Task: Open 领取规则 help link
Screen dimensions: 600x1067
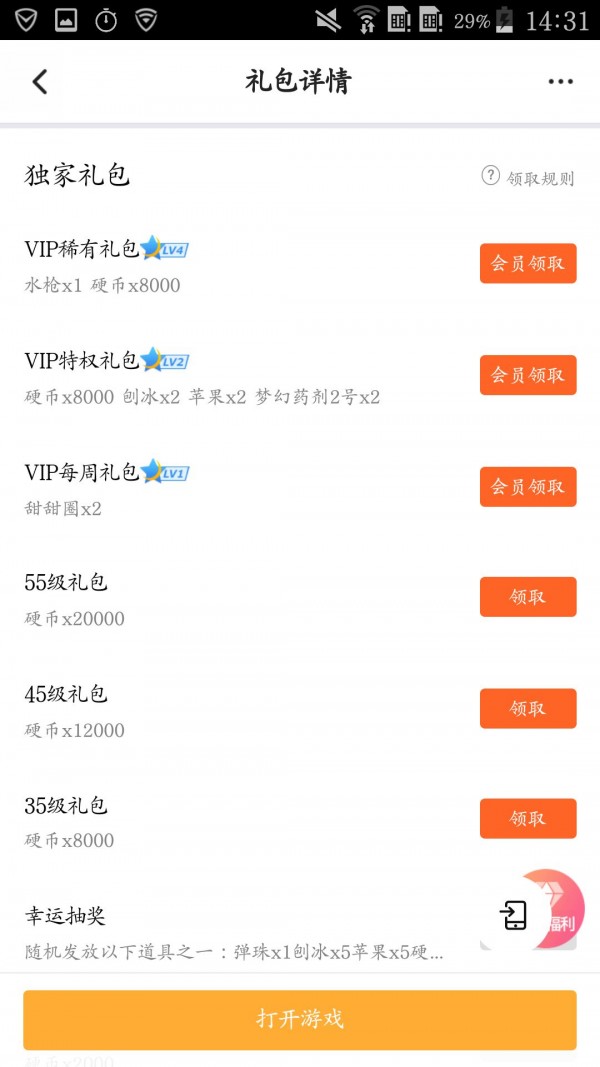Action: [528, 178]
